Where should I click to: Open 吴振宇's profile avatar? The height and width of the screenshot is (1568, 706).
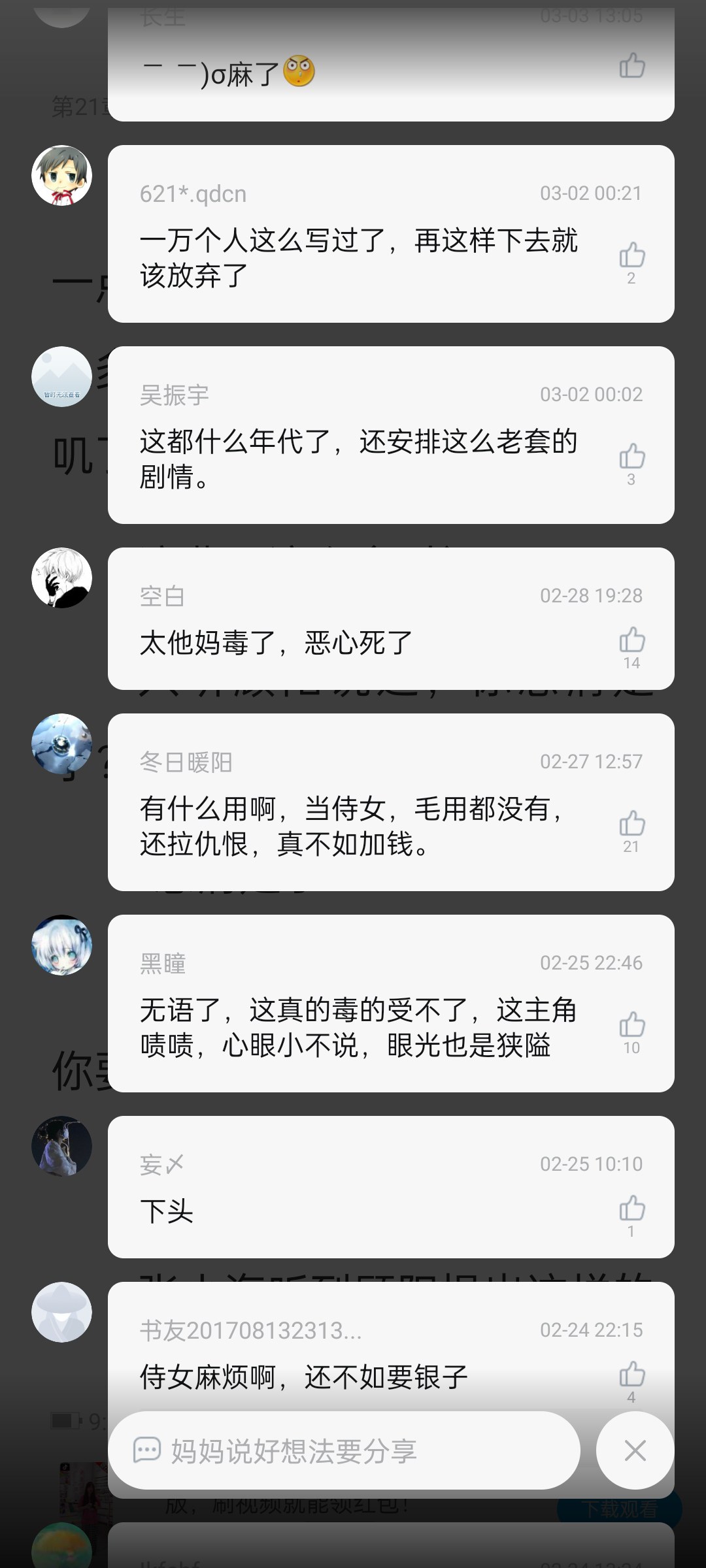click(x=62, y=377)
